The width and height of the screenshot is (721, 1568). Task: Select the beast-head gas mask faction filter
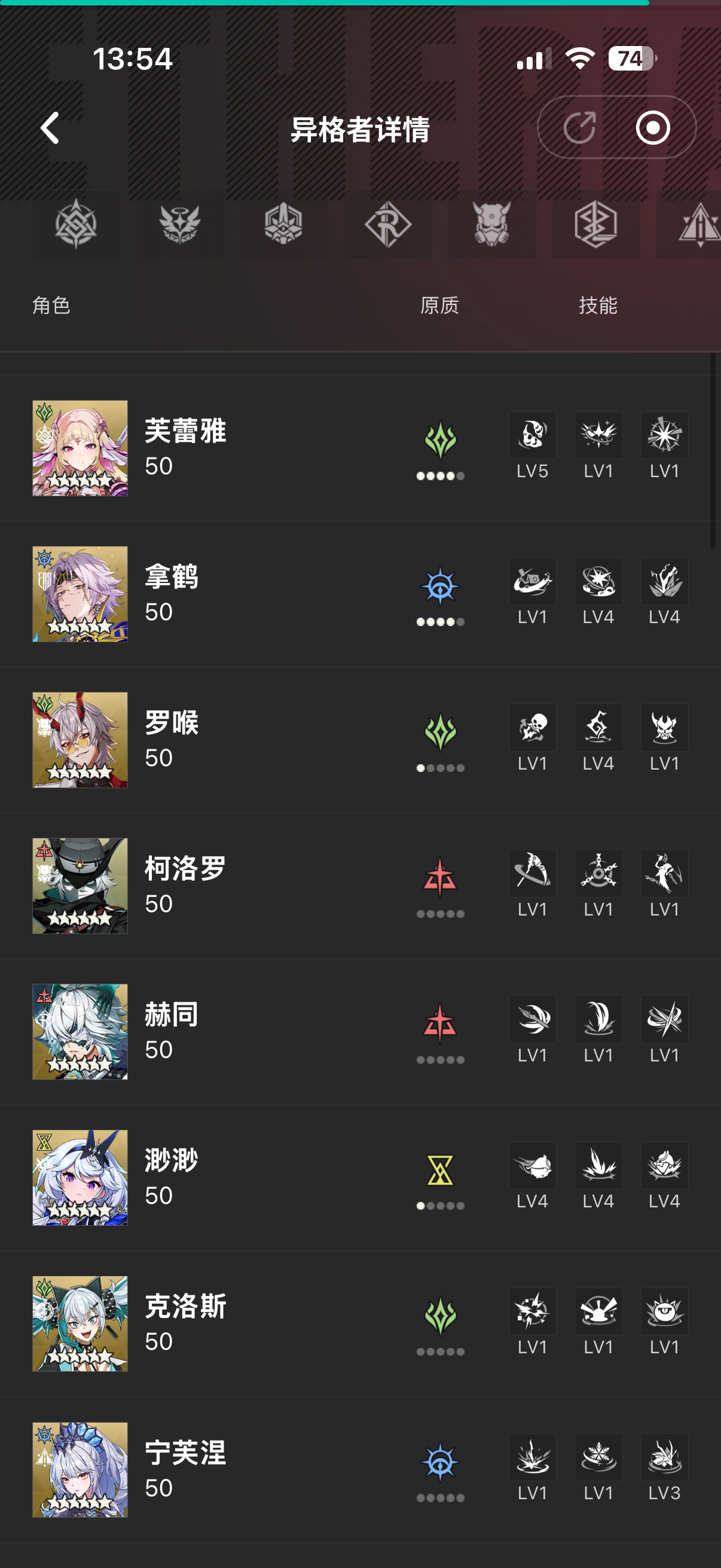pos(491,224)
